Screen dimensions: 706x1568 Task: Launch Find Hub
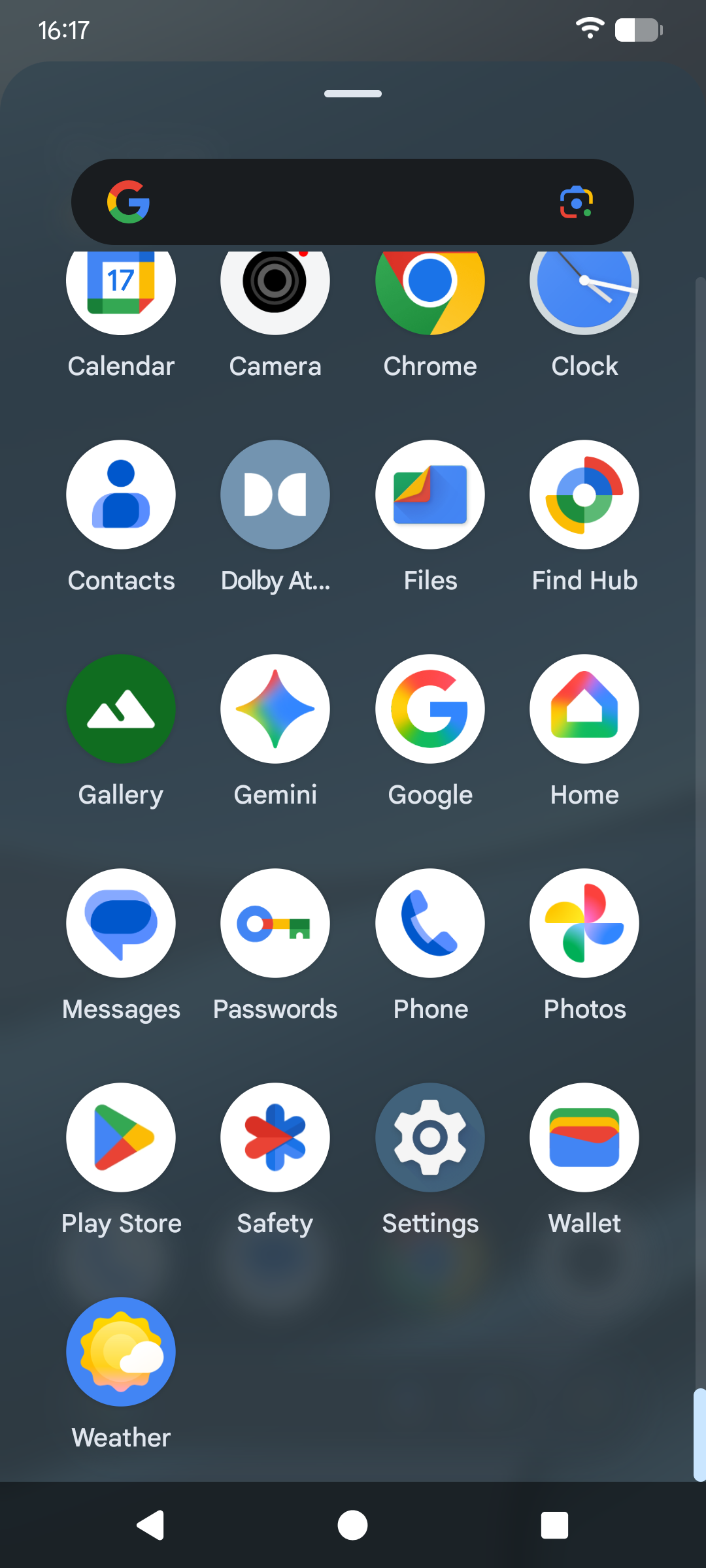584,495
